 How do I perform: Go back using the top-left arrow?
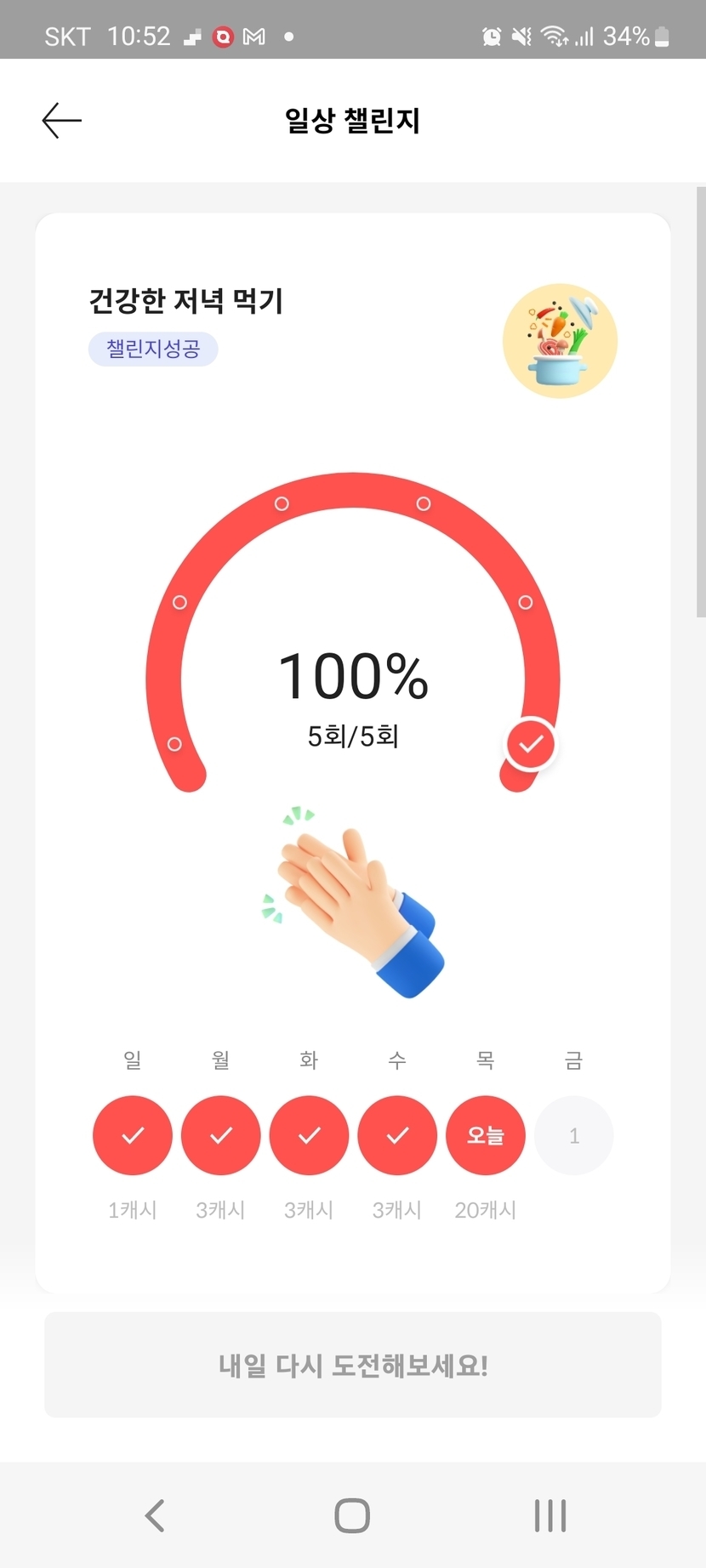pyautogui.click(x=62, y=121)
